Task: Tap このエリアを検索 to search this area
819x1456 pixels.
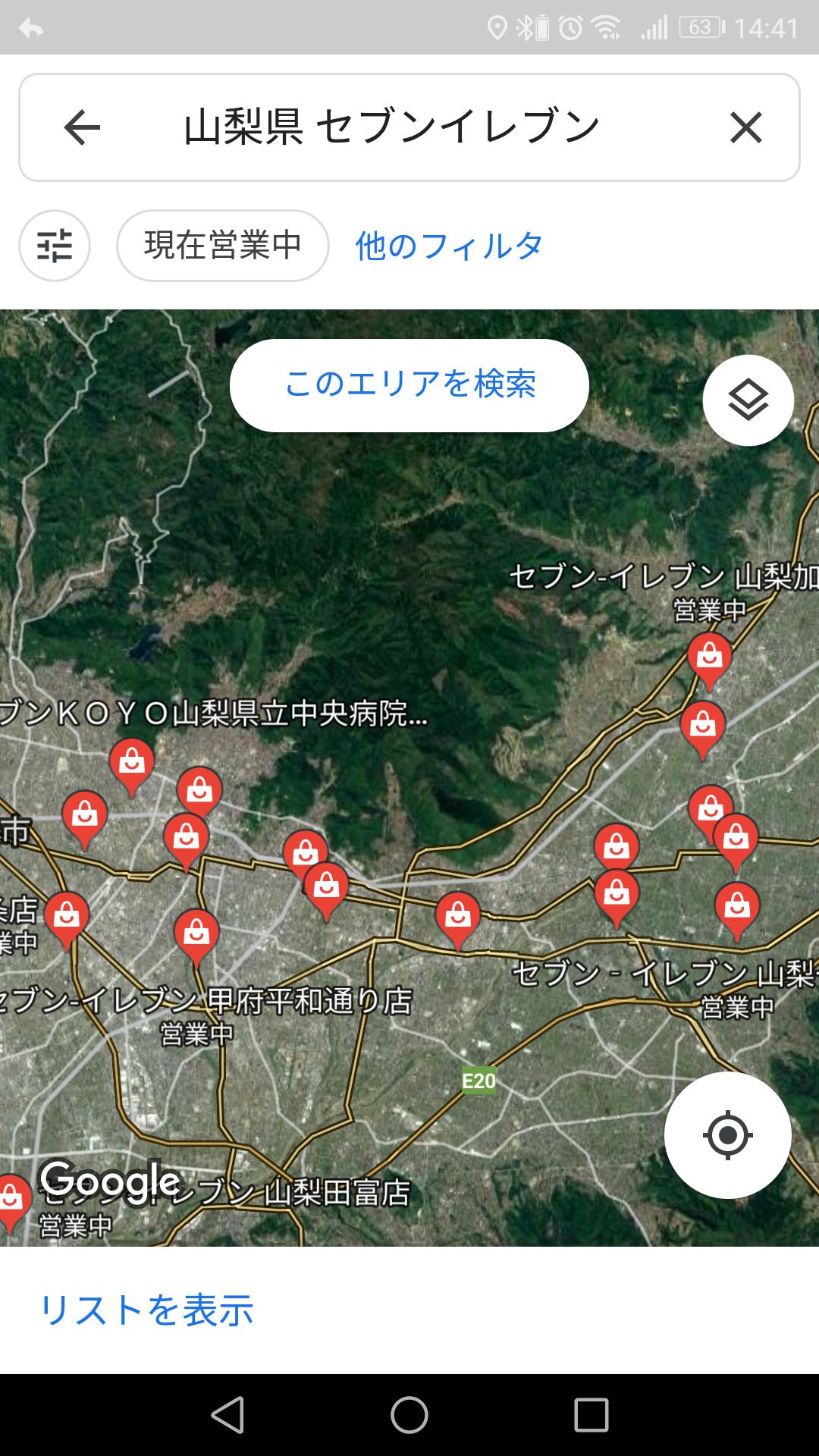Action: 409,385
